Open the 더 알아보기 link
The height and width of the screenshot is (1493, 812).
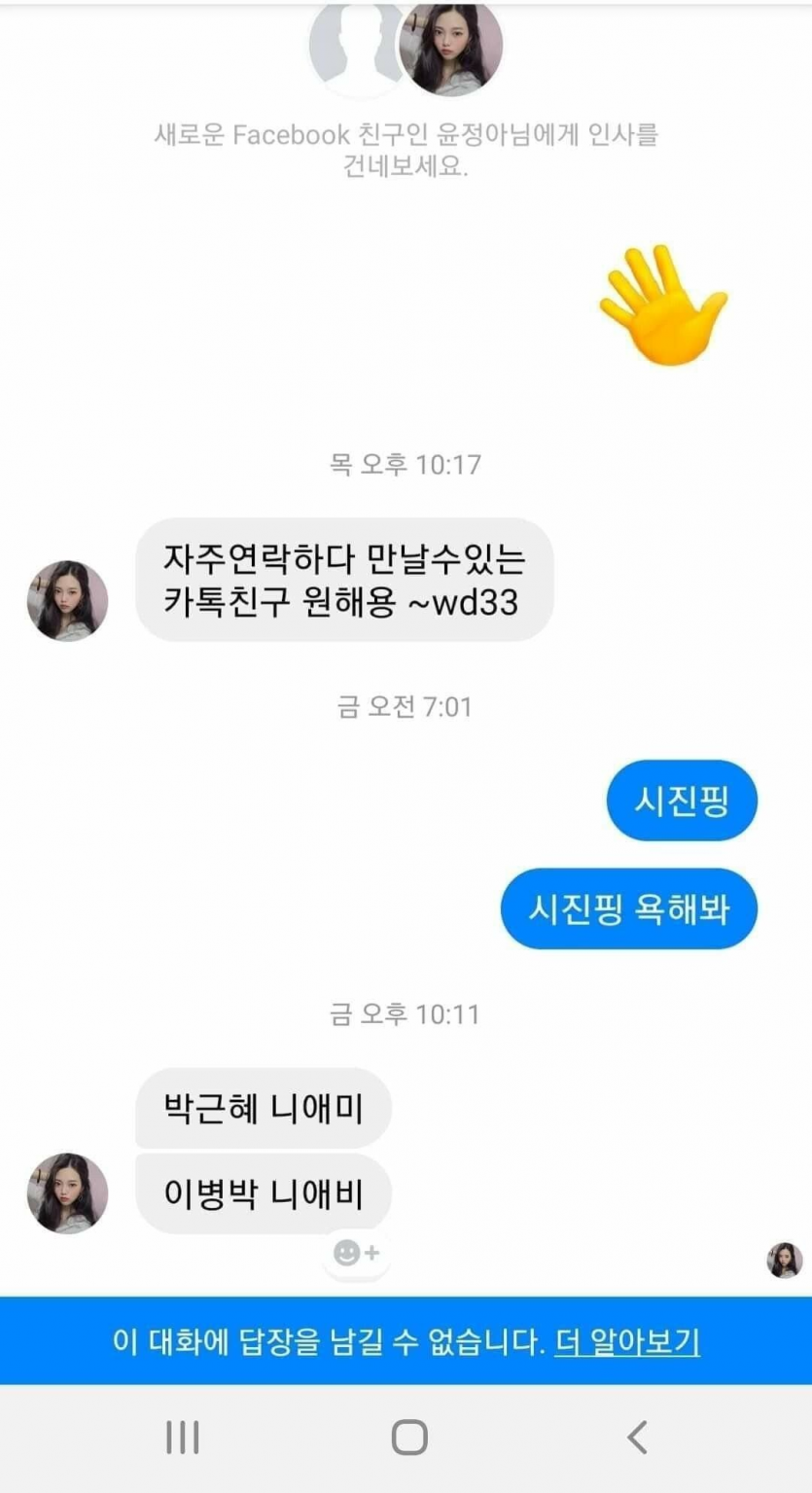click(626, 1342)
